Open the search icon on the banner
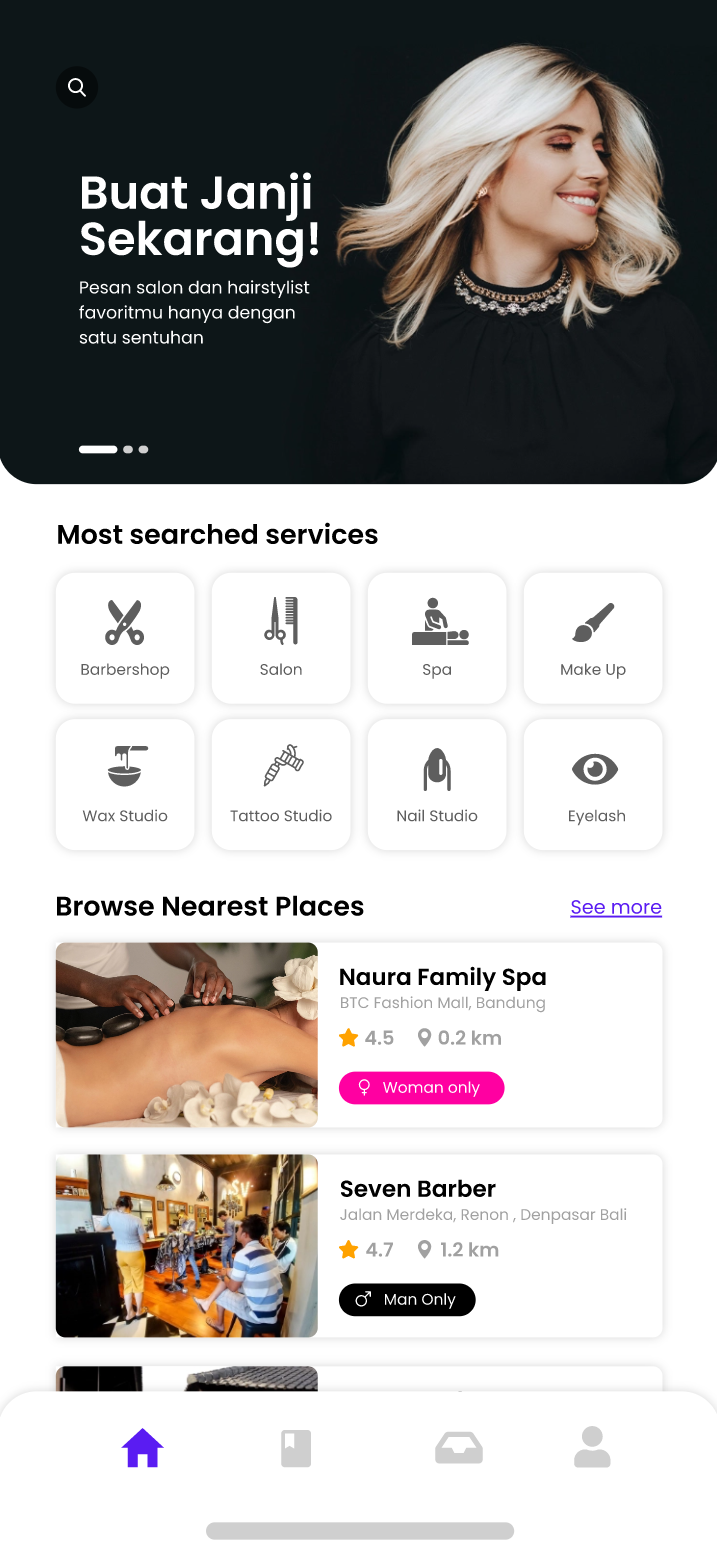The height and width of the screenshot is (1550, 717). click(x=77, y=87)
